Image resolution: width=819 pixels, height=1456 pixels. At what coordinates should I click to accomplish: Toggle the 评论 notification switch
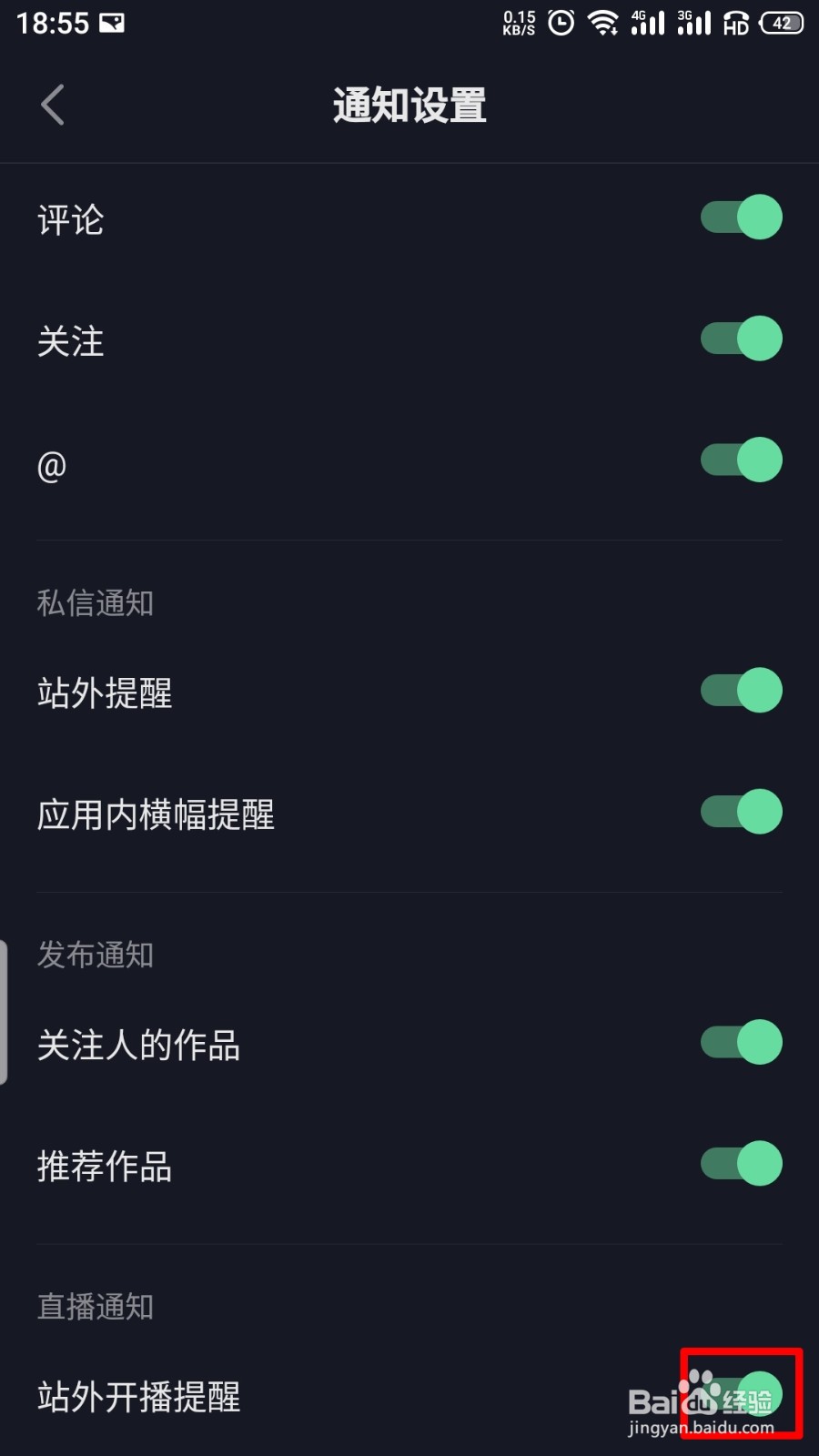pos(742,217)
